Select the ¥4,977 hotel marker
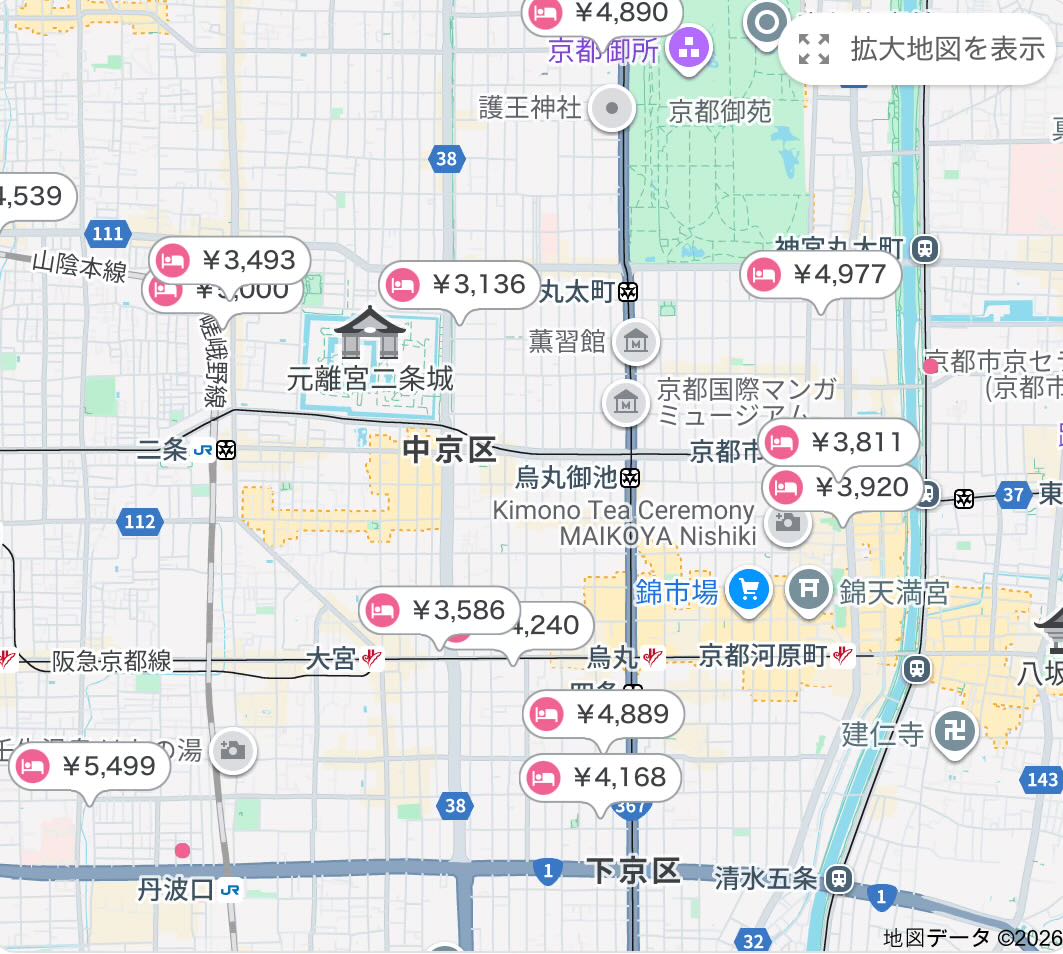The image size is (1063, 954). pyautogui.click(x=820, y=274)
